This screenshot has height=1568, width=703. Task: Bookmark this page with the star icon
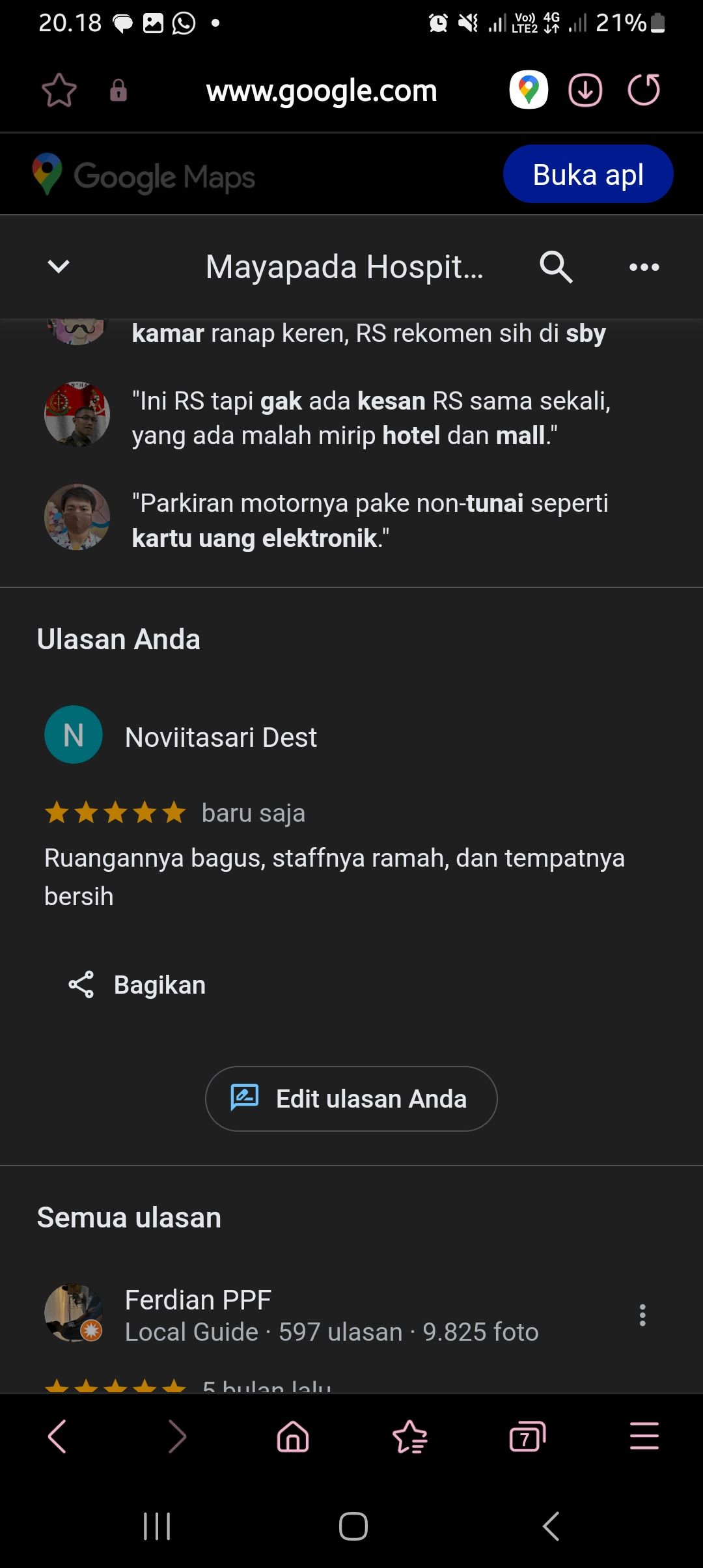click(x=59, y=90)
